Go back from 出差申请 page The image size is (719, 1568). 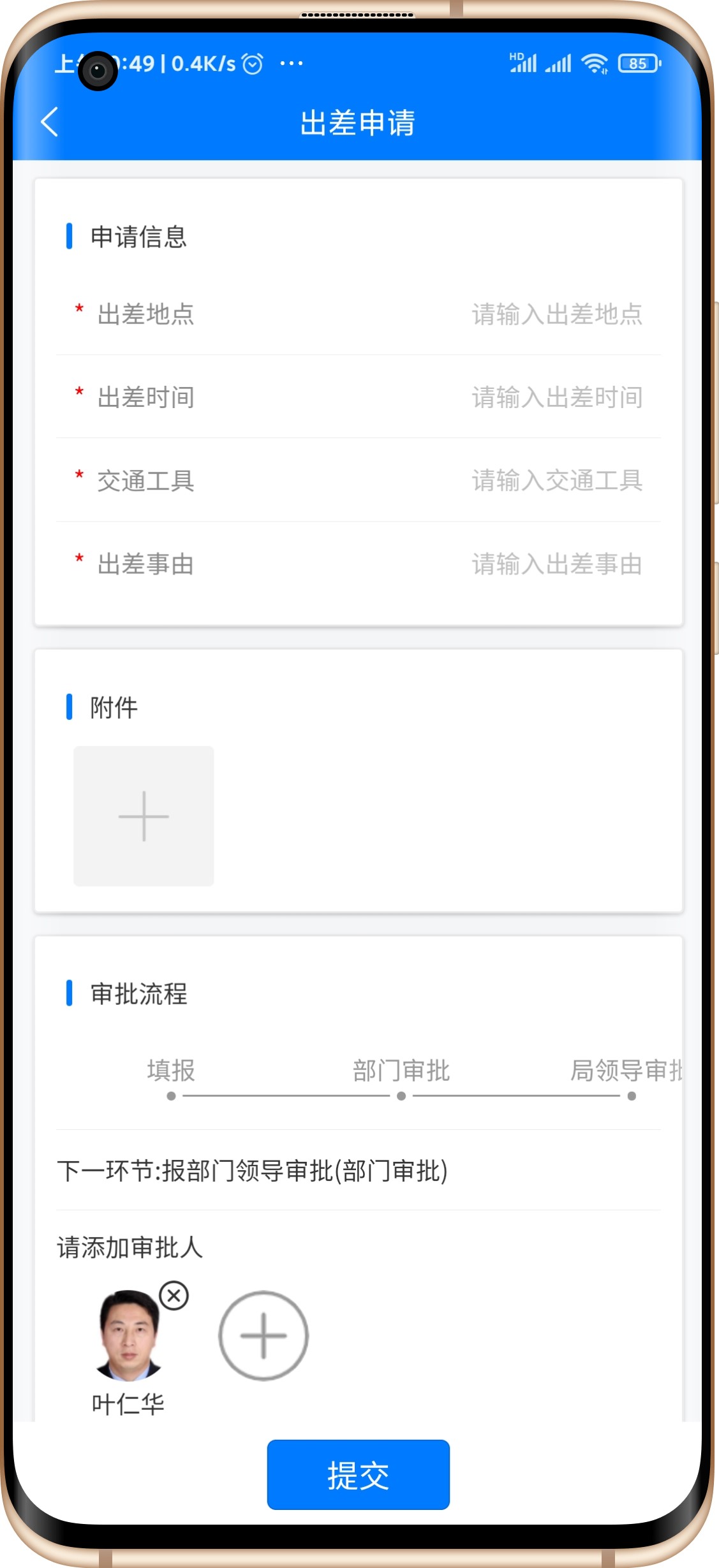coord(50,122)
